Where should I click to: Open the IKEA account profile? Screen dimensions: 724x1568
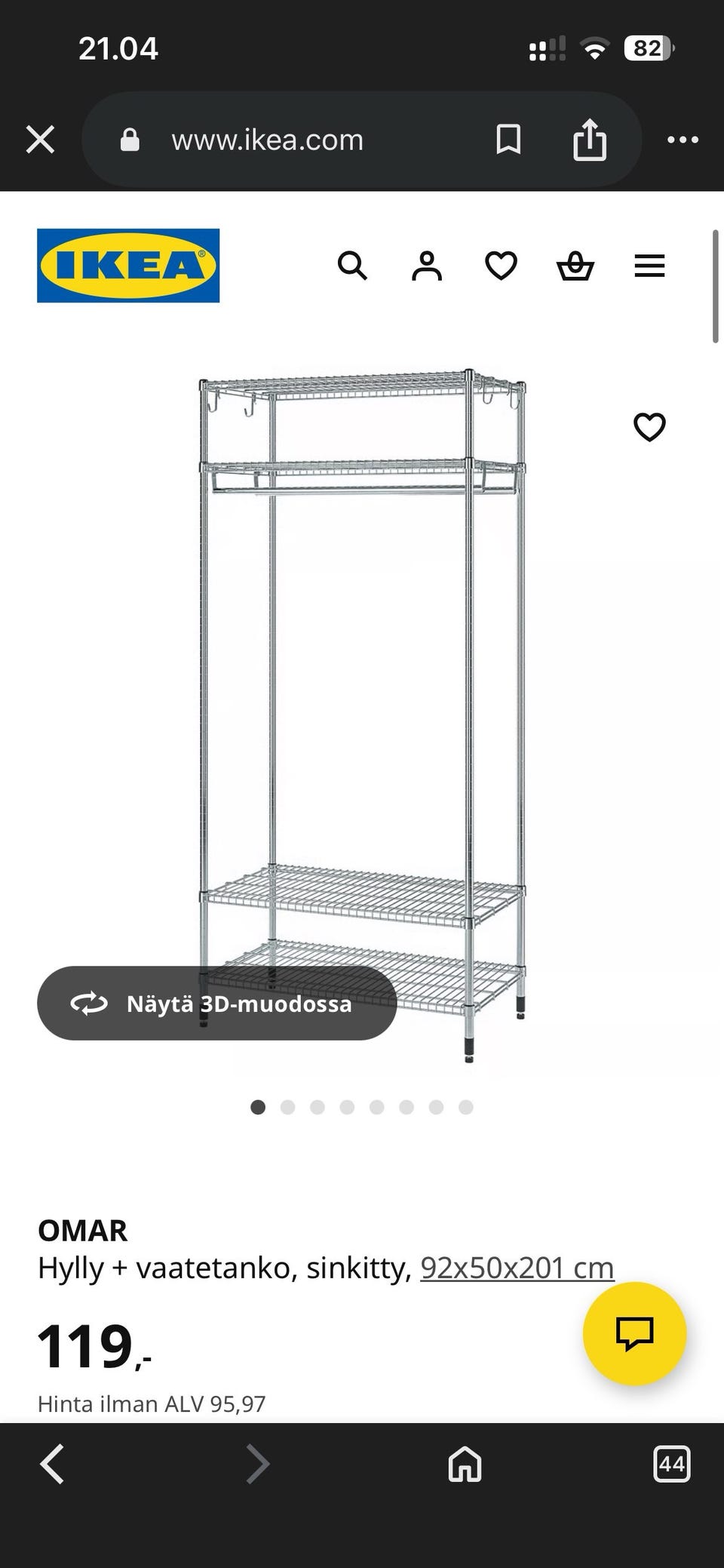pyautogui.click(x=426, y=266)
